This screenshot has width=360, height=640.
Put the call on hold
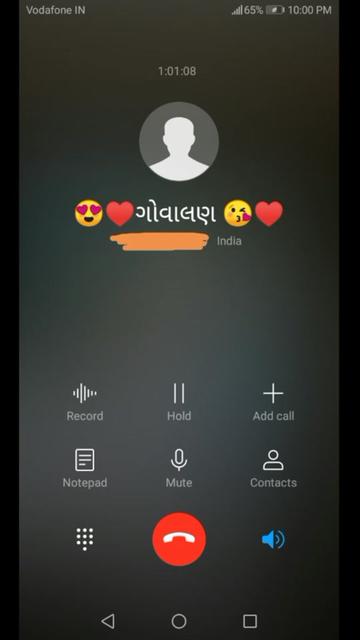tap(179, 402)
